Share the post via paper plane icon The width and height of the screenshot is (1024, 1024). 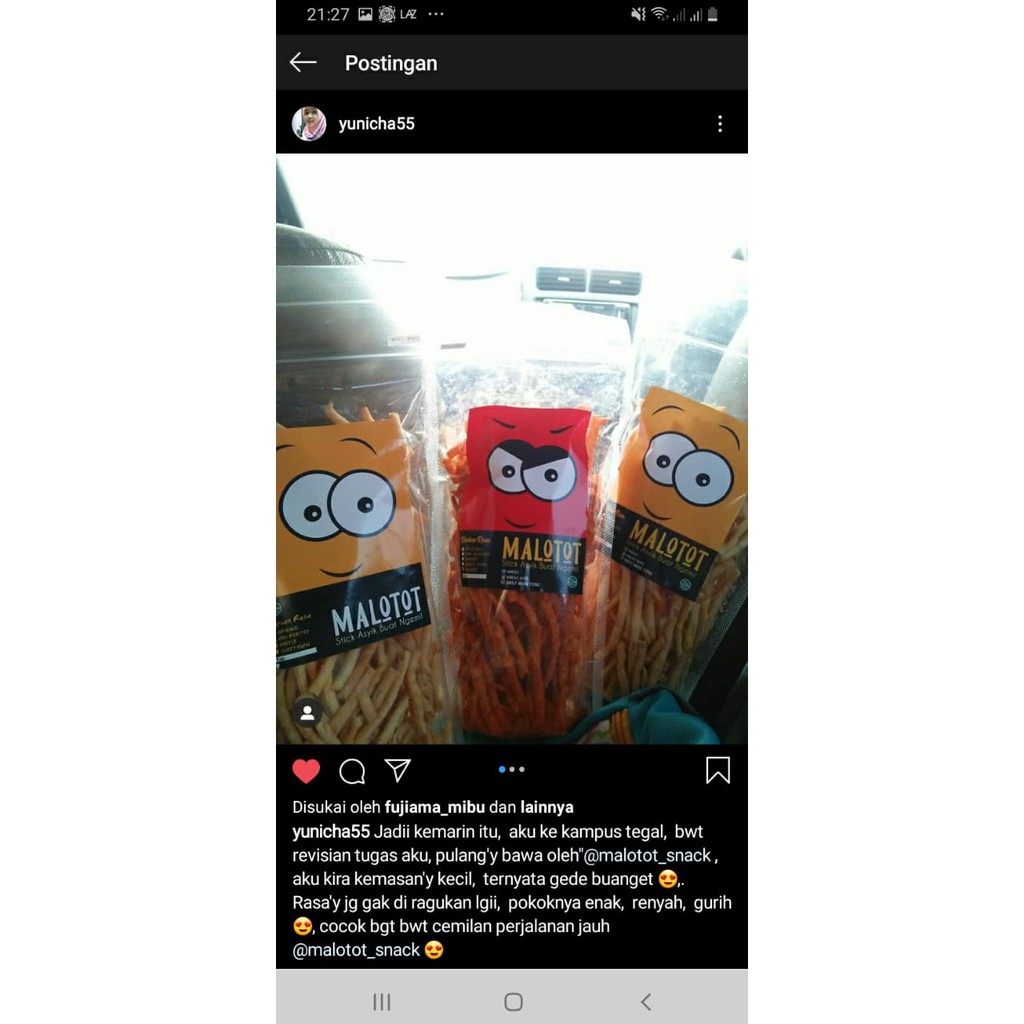(x=398, y=770)
